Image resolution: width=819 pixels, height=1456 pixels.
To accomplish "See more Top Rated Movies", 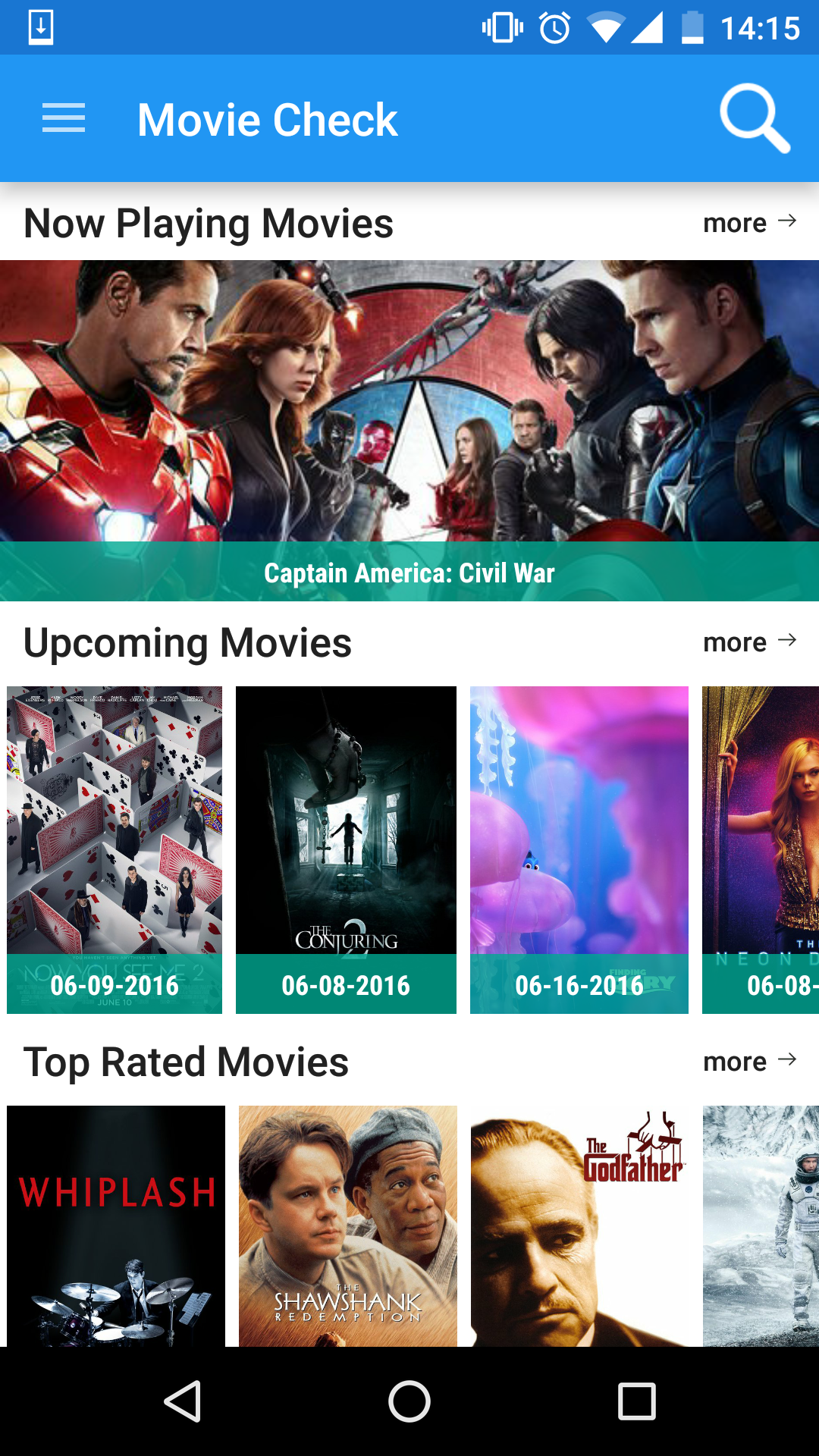I will pyautogui.click(x=749, y=1062).
